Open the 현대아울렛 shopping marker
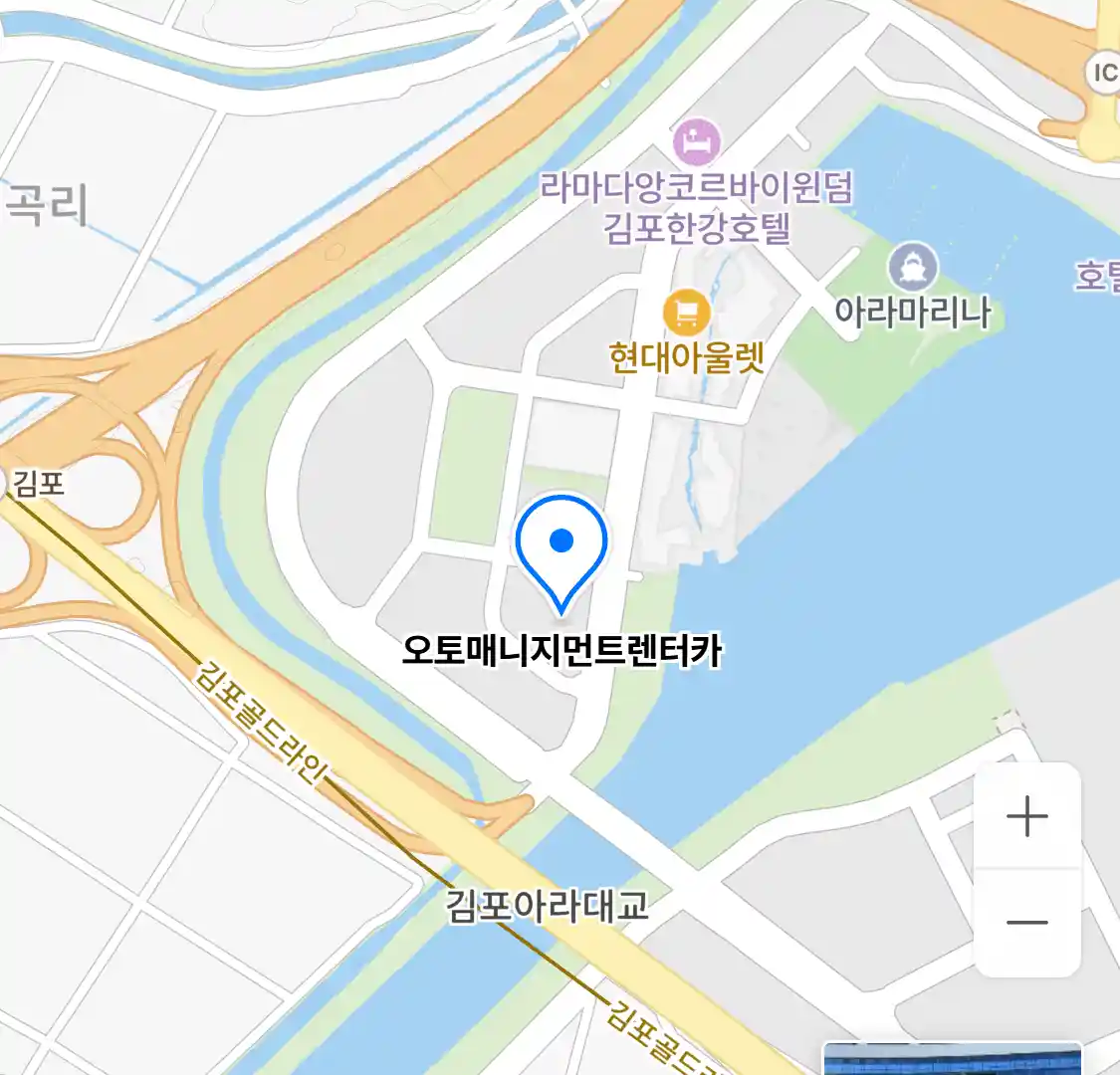This screenshot has width=1120, height=1075. tap(686, 314)
